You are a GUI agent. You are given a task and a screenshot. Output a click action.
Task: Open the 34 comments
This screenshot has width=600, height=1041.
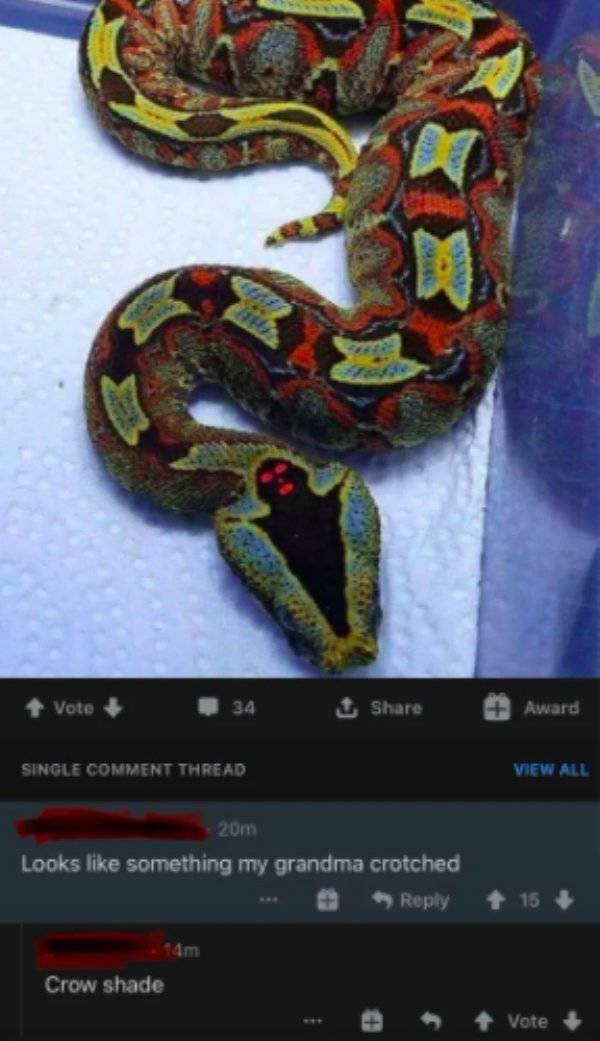[231, 707]
